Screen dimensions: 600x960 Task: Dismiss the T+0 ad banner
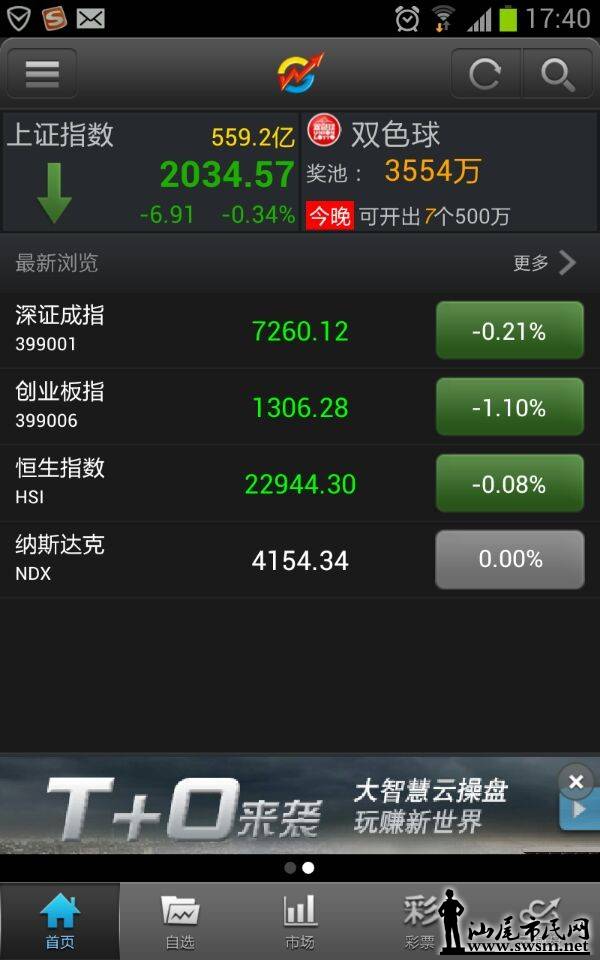576,781
